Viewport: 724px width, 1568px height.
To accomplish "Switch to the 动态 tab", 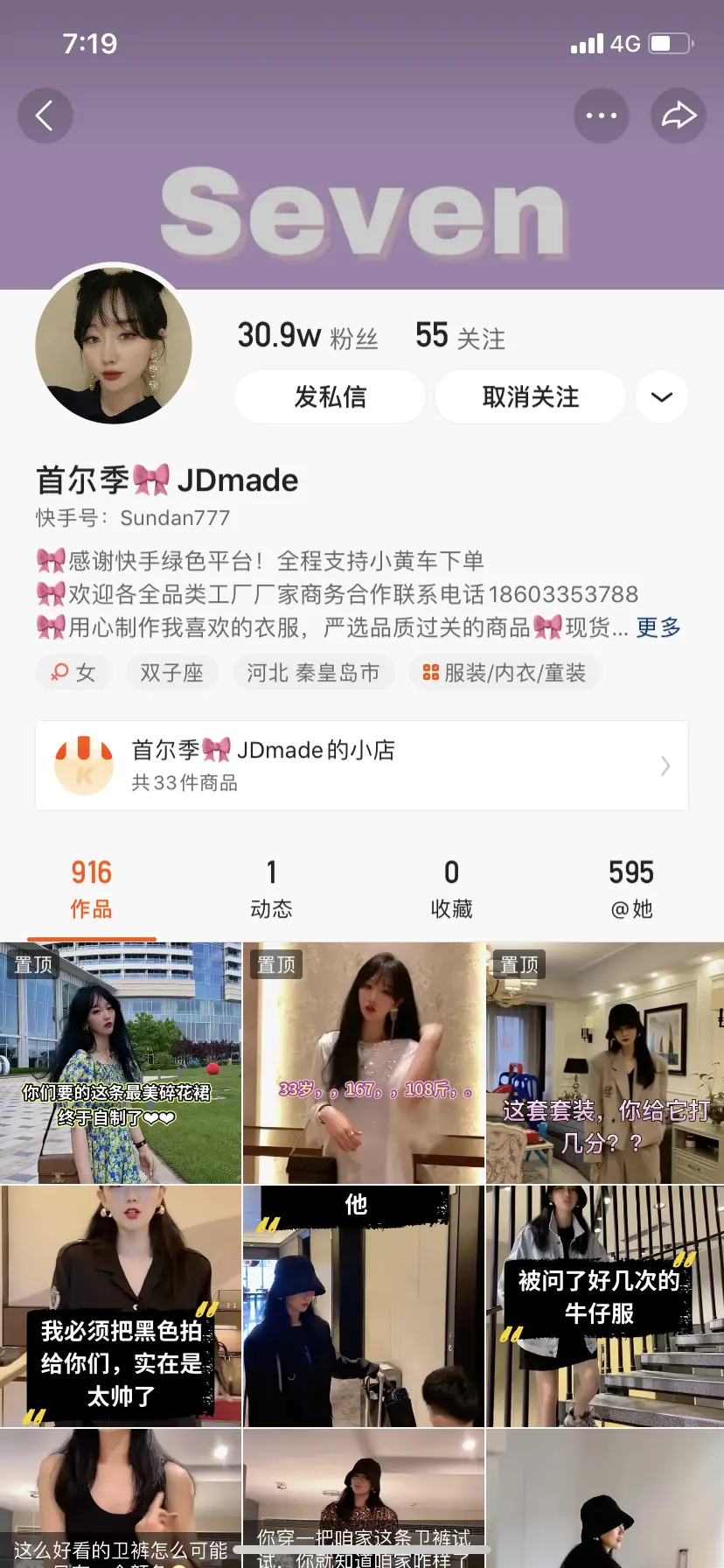I will click(271, 888).
